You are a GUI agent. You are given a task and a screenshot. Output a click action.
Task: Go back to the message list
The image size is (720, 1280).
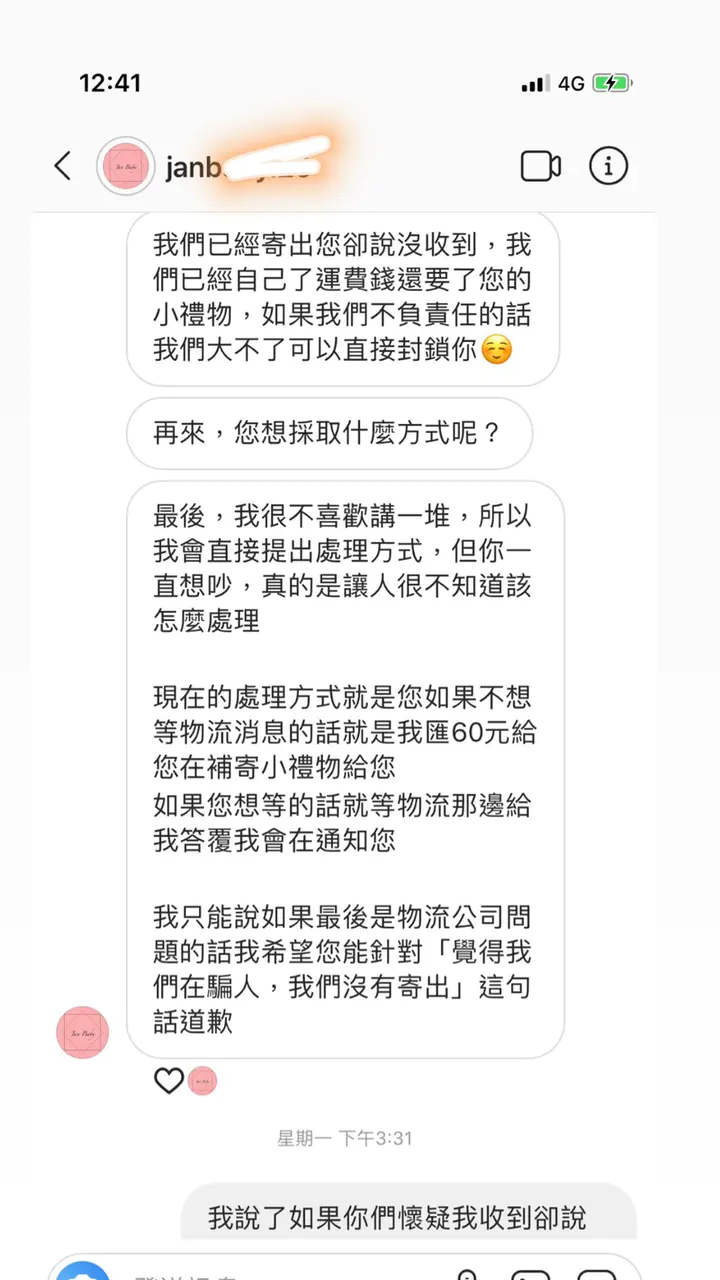[x=62, y=166]
